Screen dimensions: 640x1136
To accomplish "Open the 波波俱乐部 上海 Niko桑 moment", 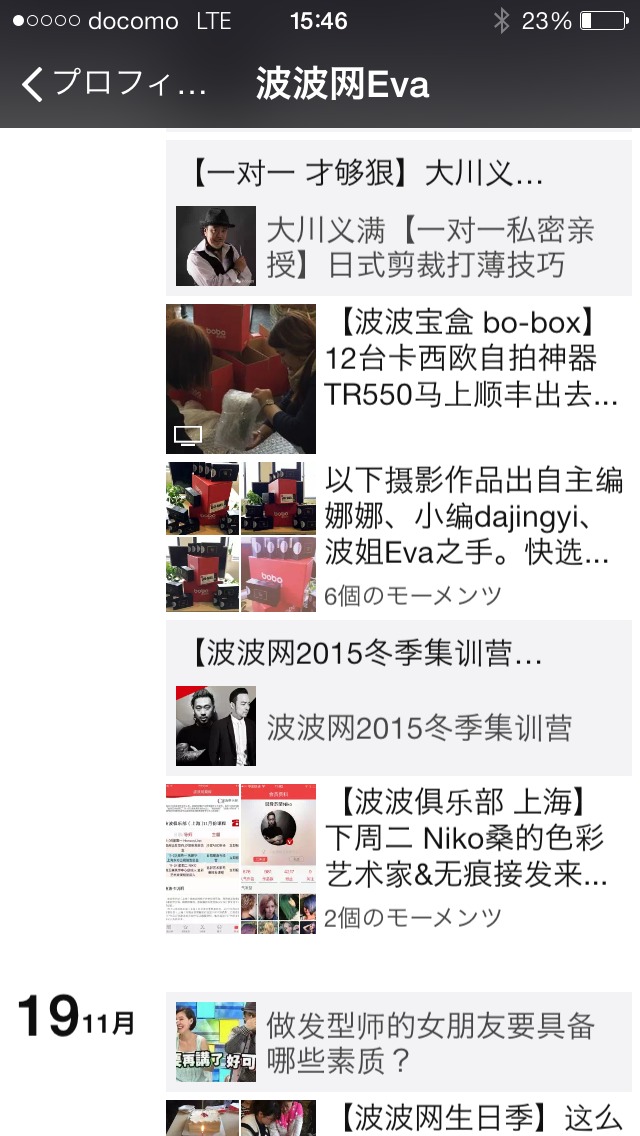I will pos(399,859).
